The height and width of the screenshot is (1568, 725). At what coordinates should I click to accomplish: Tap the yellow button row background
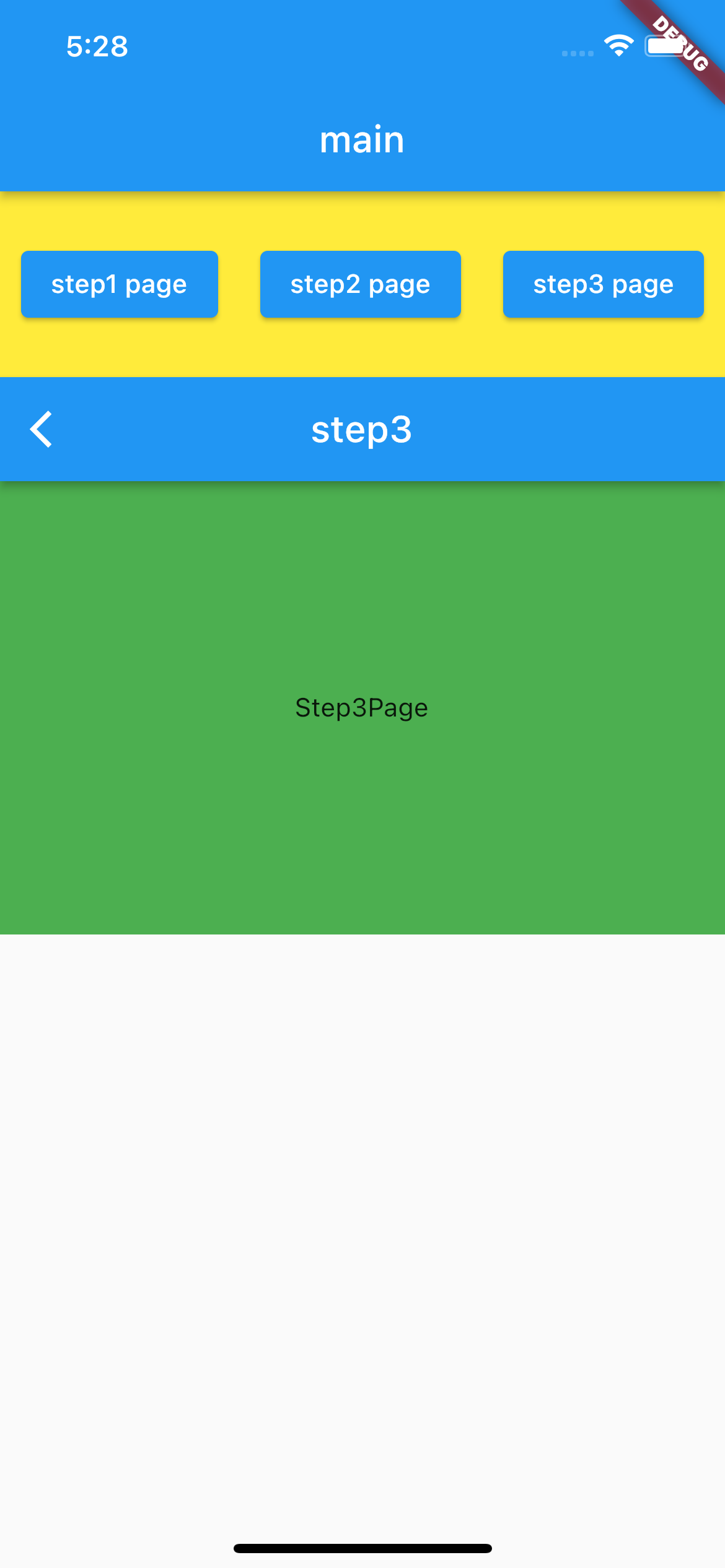[362, 353]
